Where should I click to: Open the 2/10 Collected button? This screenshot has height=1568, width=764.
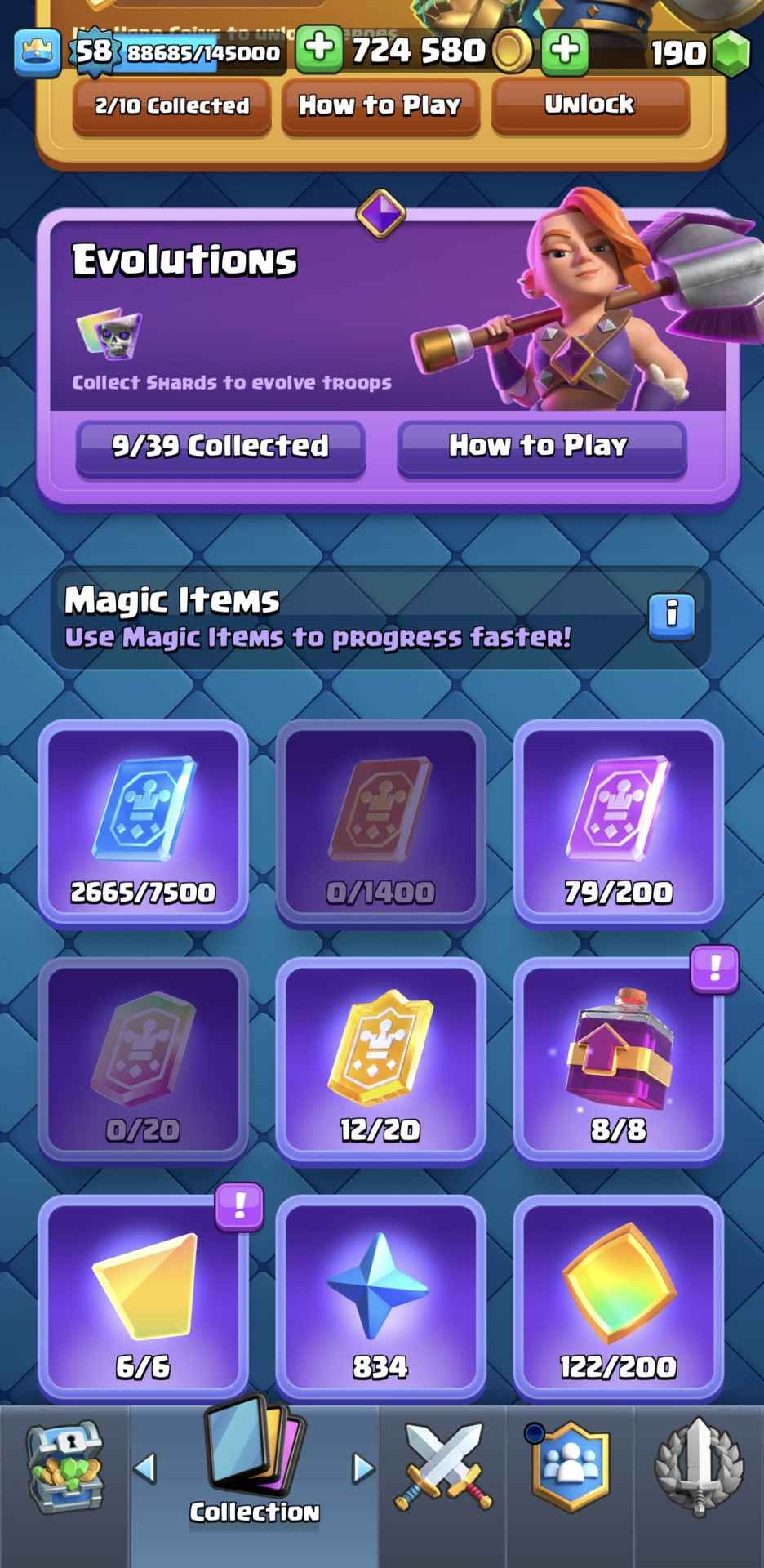click(x=171, y=106)
